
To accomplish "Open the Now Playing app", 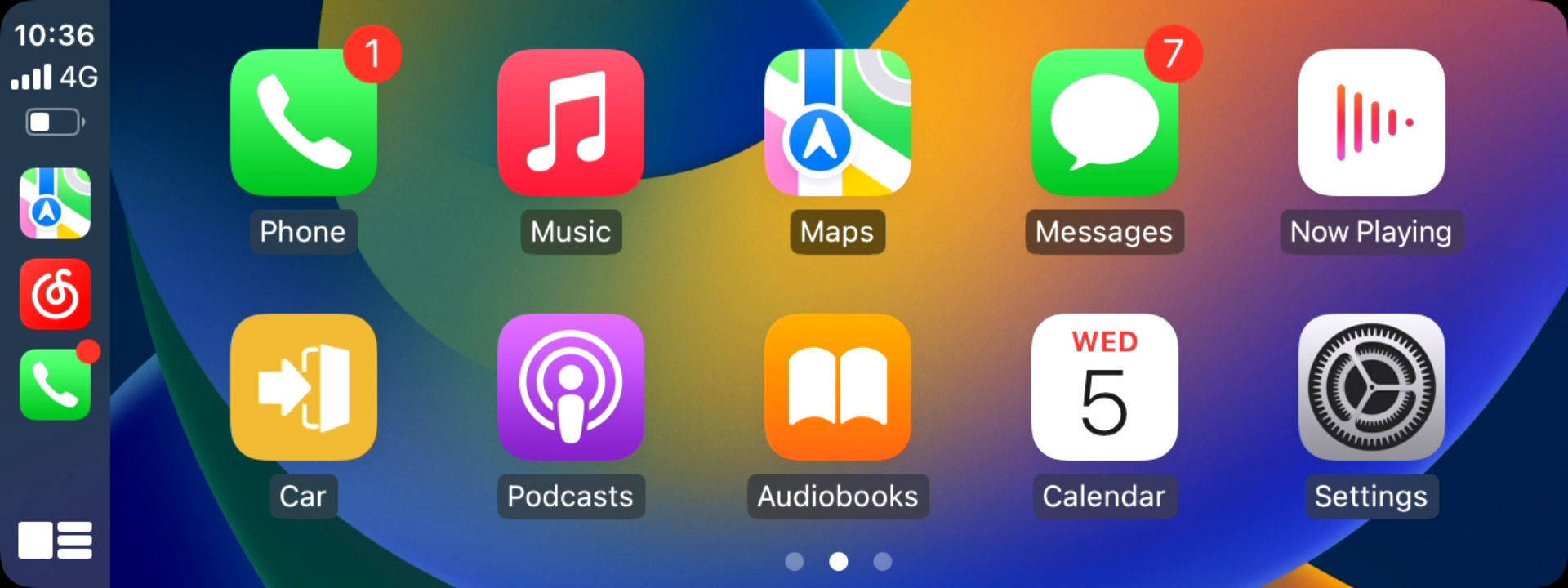I will 1371,122.
